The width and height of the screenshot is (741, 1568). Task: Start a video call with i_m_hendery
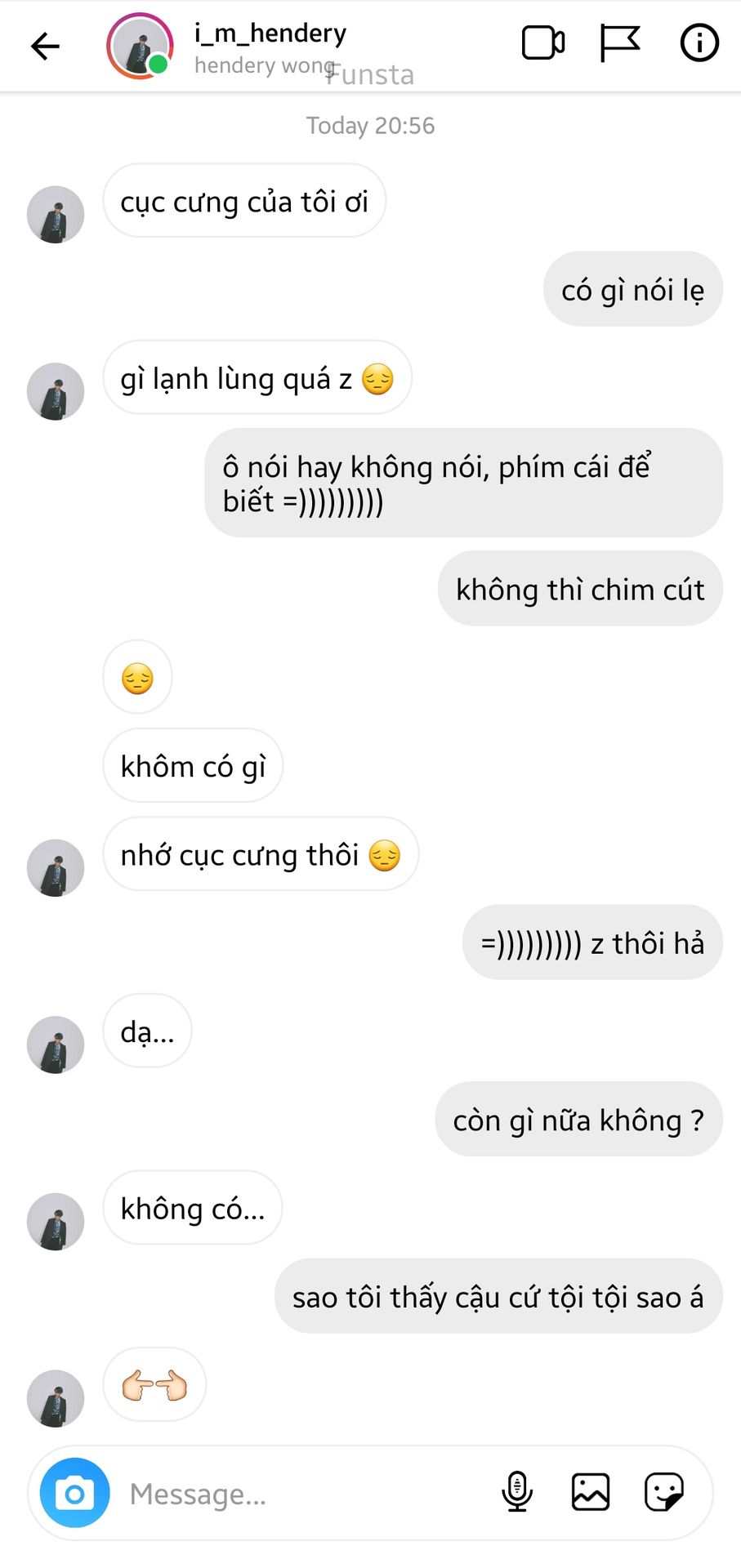click(x=543, y=43)
